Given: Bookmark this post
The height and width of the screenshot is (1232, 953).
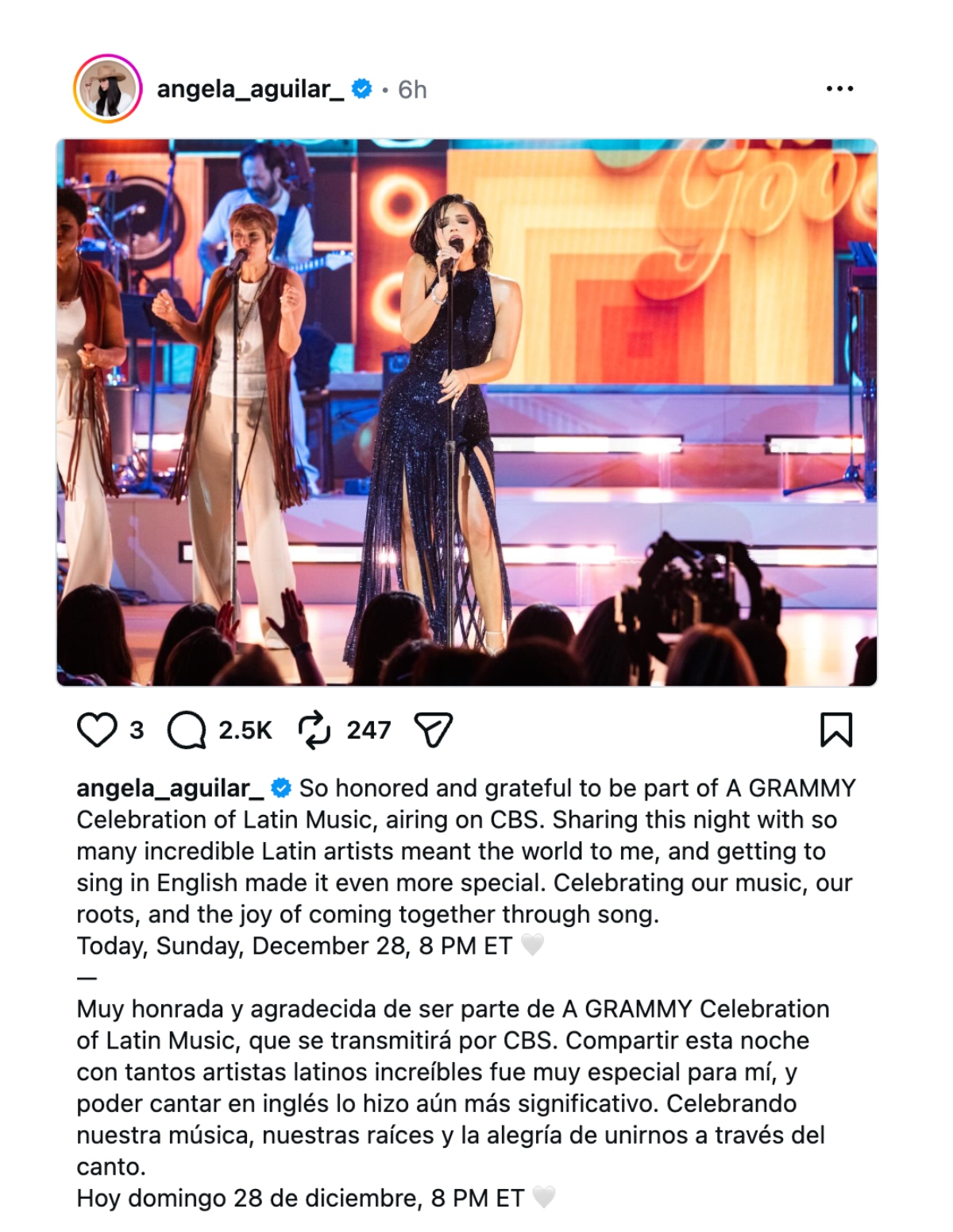Looking at the screenshot, I should [x=835, y=730].
